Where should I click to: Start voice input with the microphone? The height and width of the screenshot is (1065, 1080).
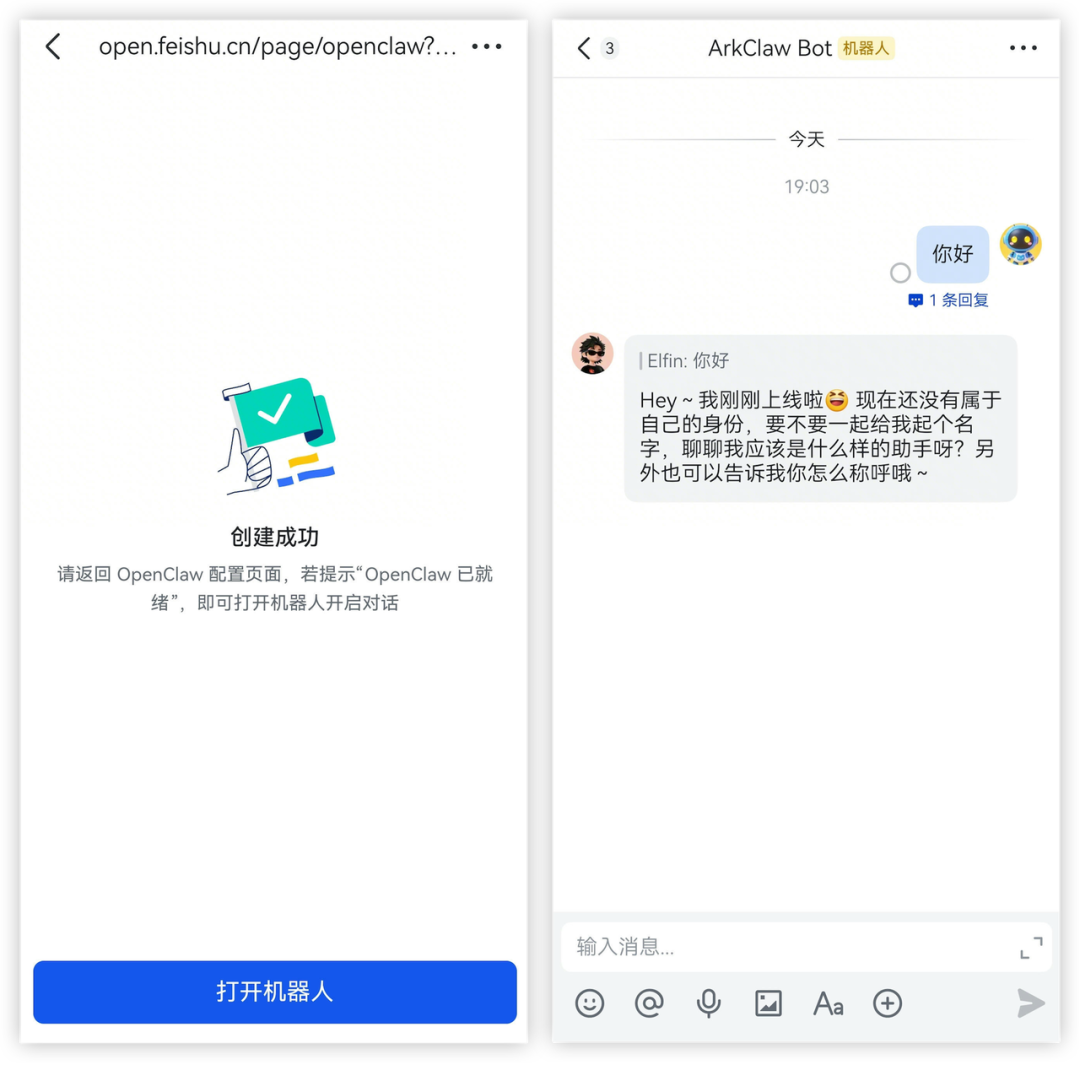click(x=709, y=1003)
